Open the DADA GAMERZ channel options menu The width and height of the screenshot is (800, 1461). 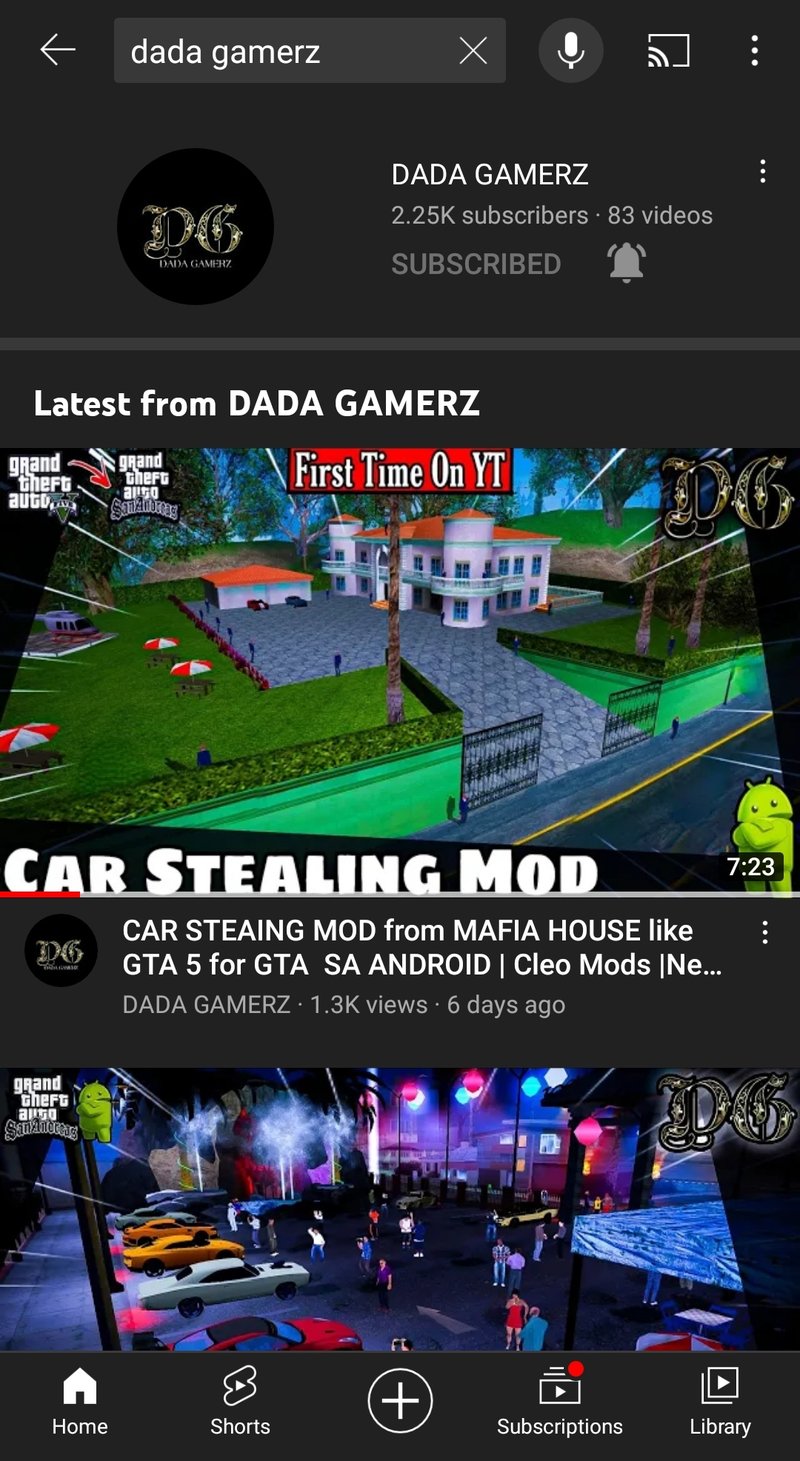762,172
